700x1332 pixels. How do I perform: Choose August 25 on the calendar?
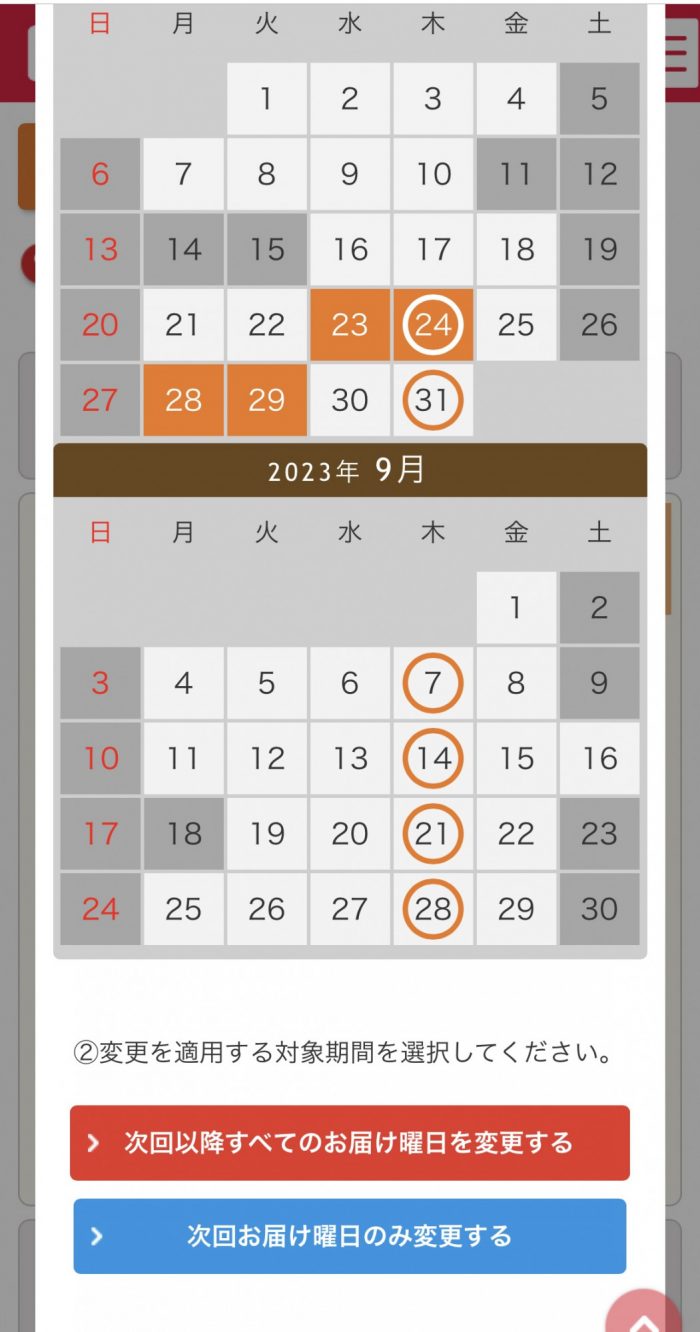point(516,325)
